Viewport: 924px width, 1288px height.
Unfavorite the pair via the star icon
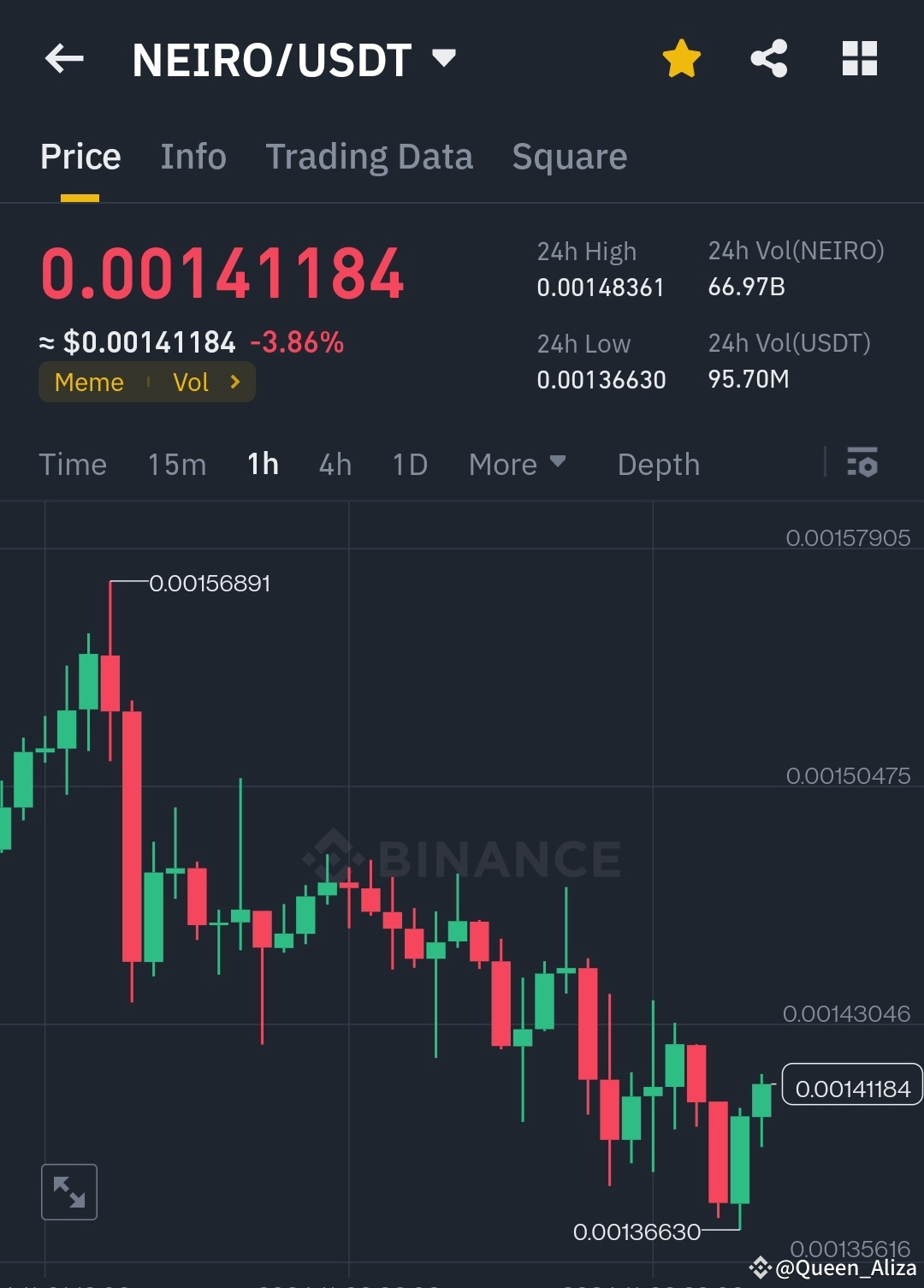(x=681, y=56)
